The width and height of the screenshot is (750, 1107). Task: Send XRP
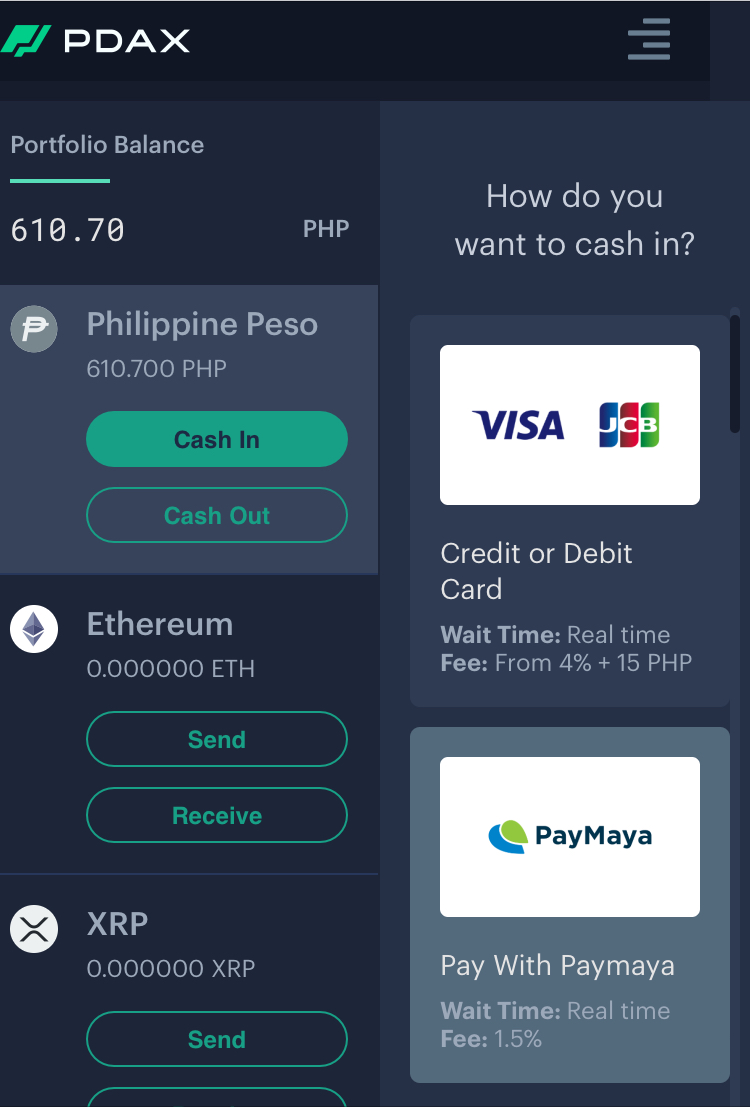217,1040
